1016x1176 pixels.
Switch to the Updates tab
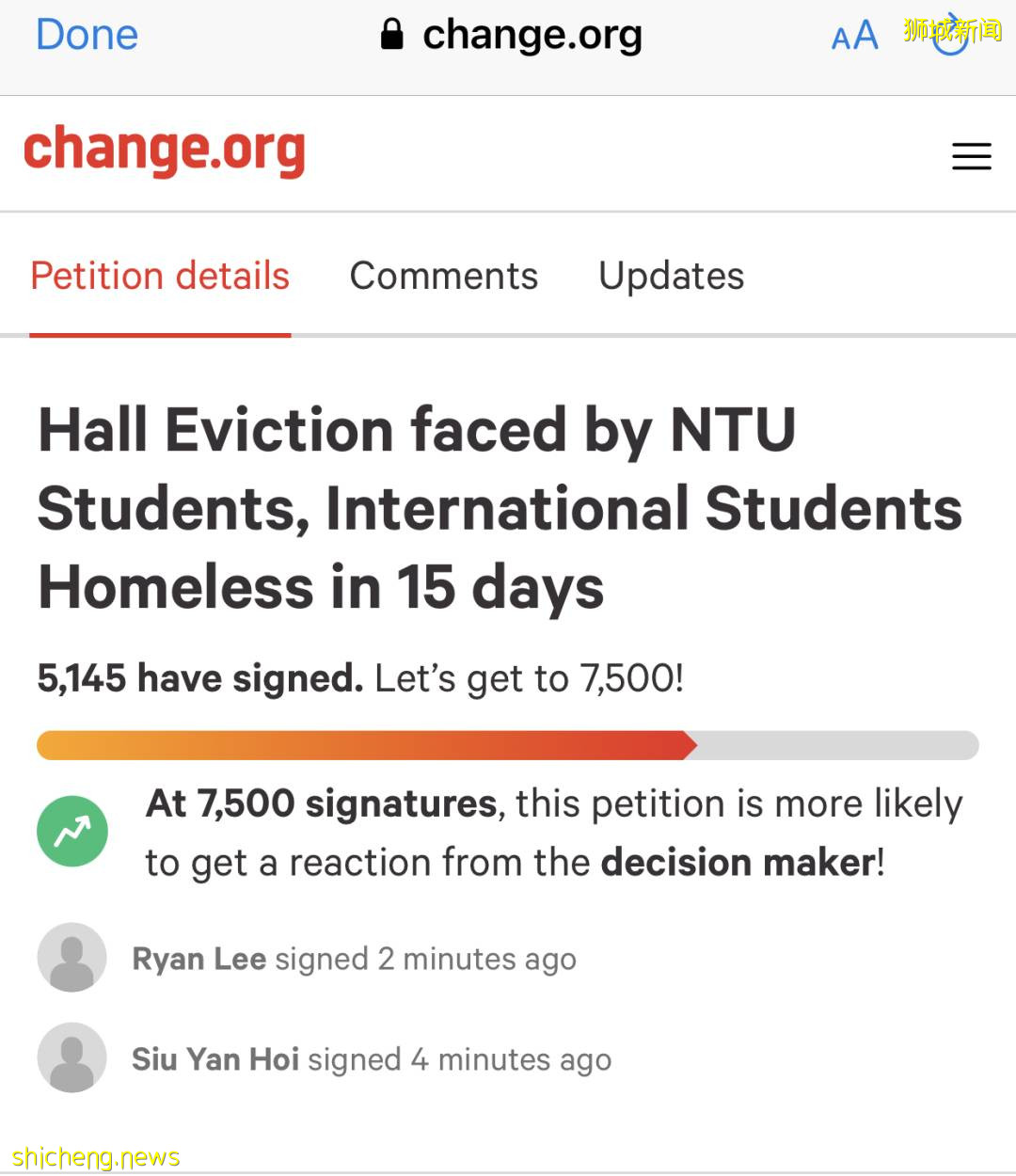pos(671,277)
